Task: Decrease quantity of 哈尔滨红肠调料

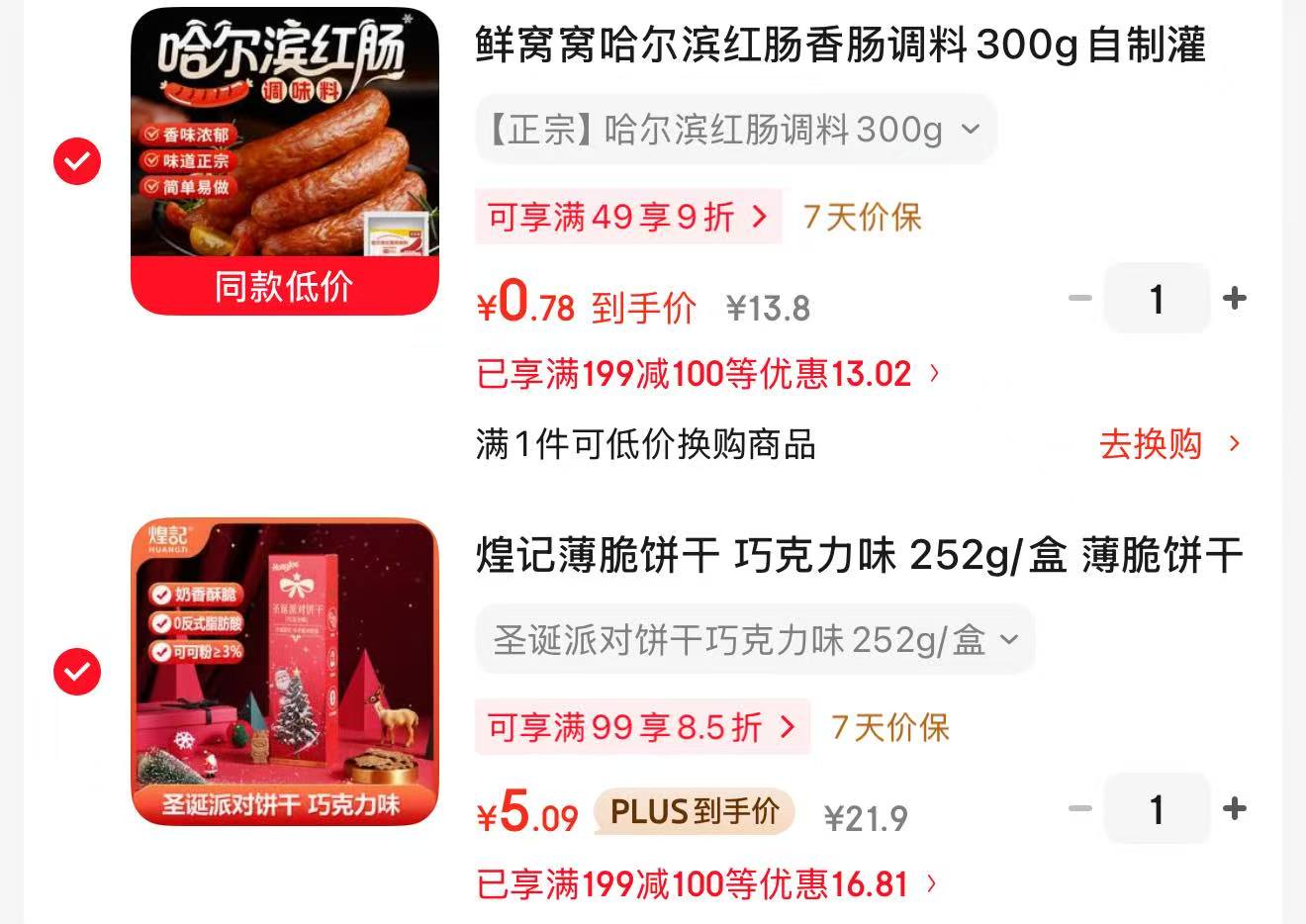Action: pyautogui.click(x=1079, y=298)
